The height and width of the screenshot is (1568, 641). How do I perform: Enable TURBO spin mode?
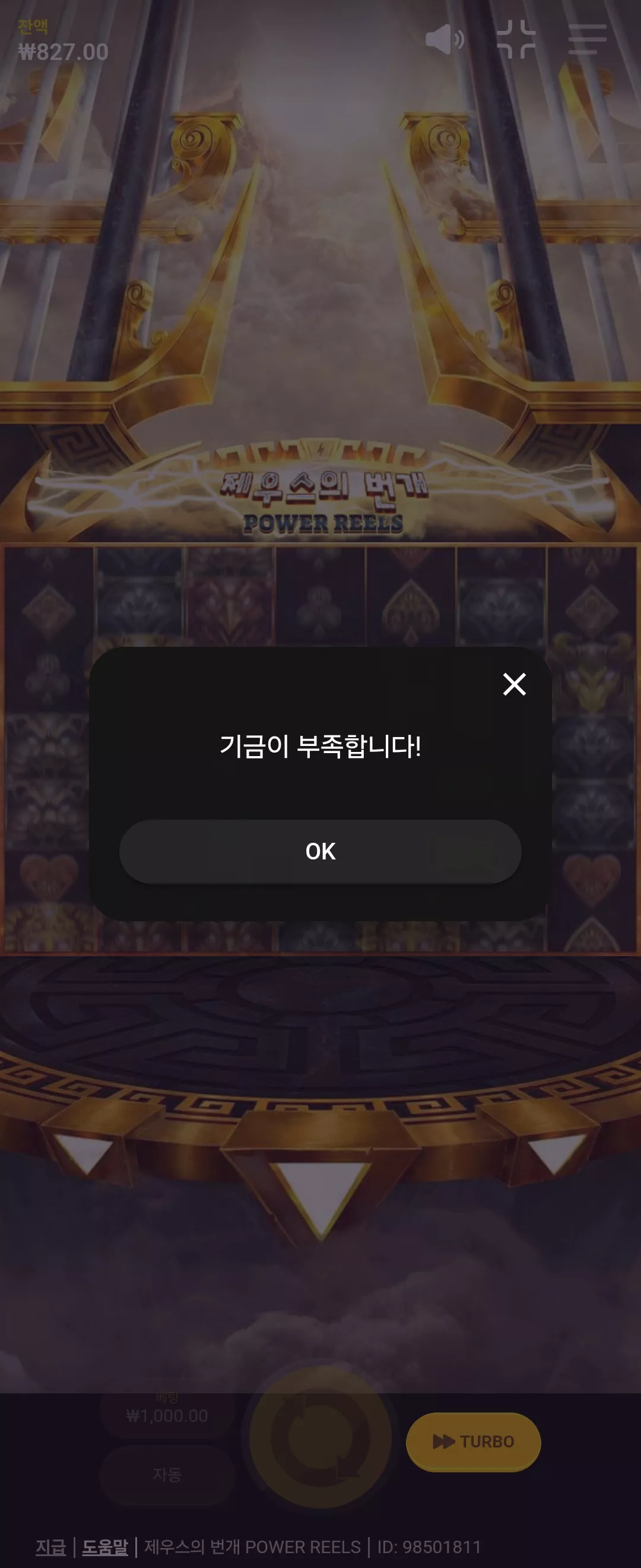473,1441
